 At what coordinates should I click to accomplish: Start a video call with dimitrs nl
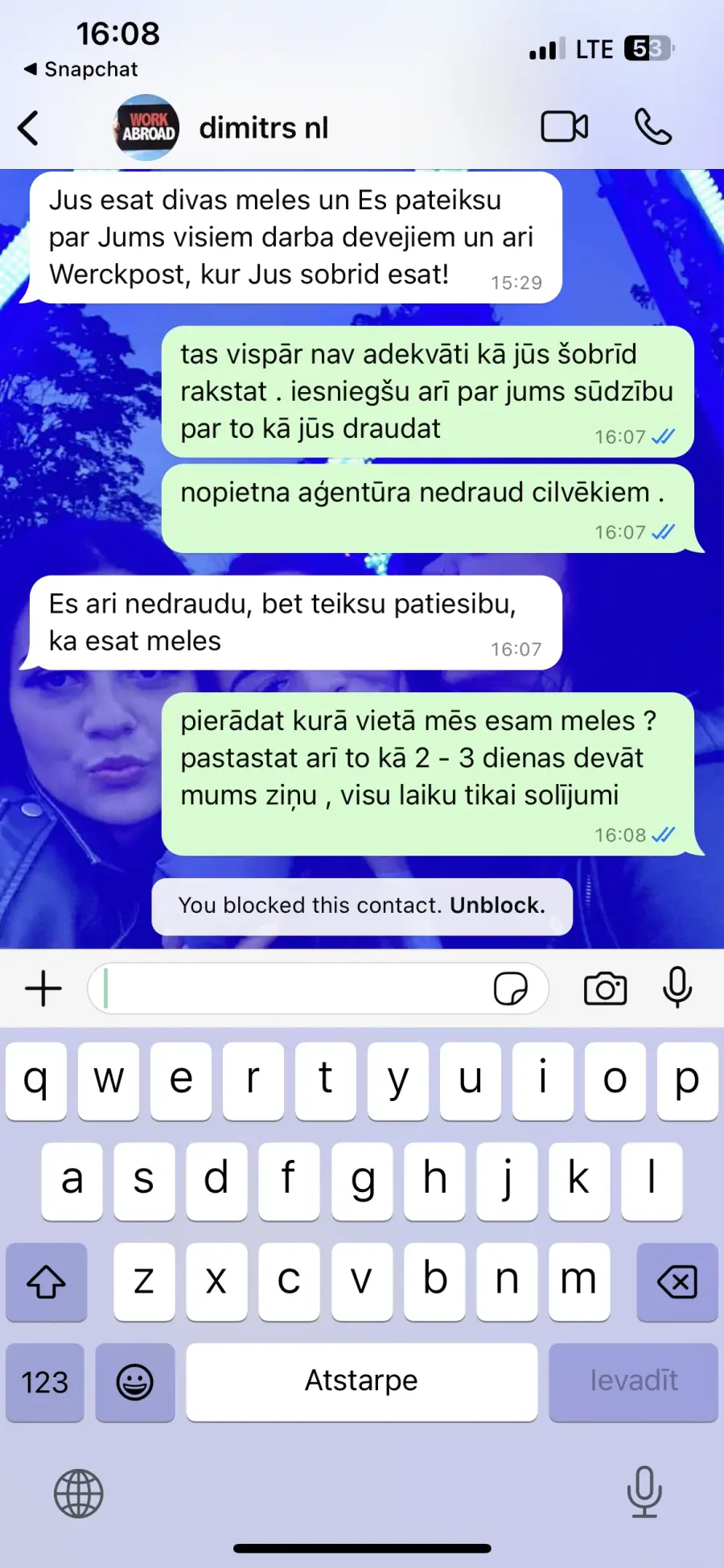tap(564, 127)
